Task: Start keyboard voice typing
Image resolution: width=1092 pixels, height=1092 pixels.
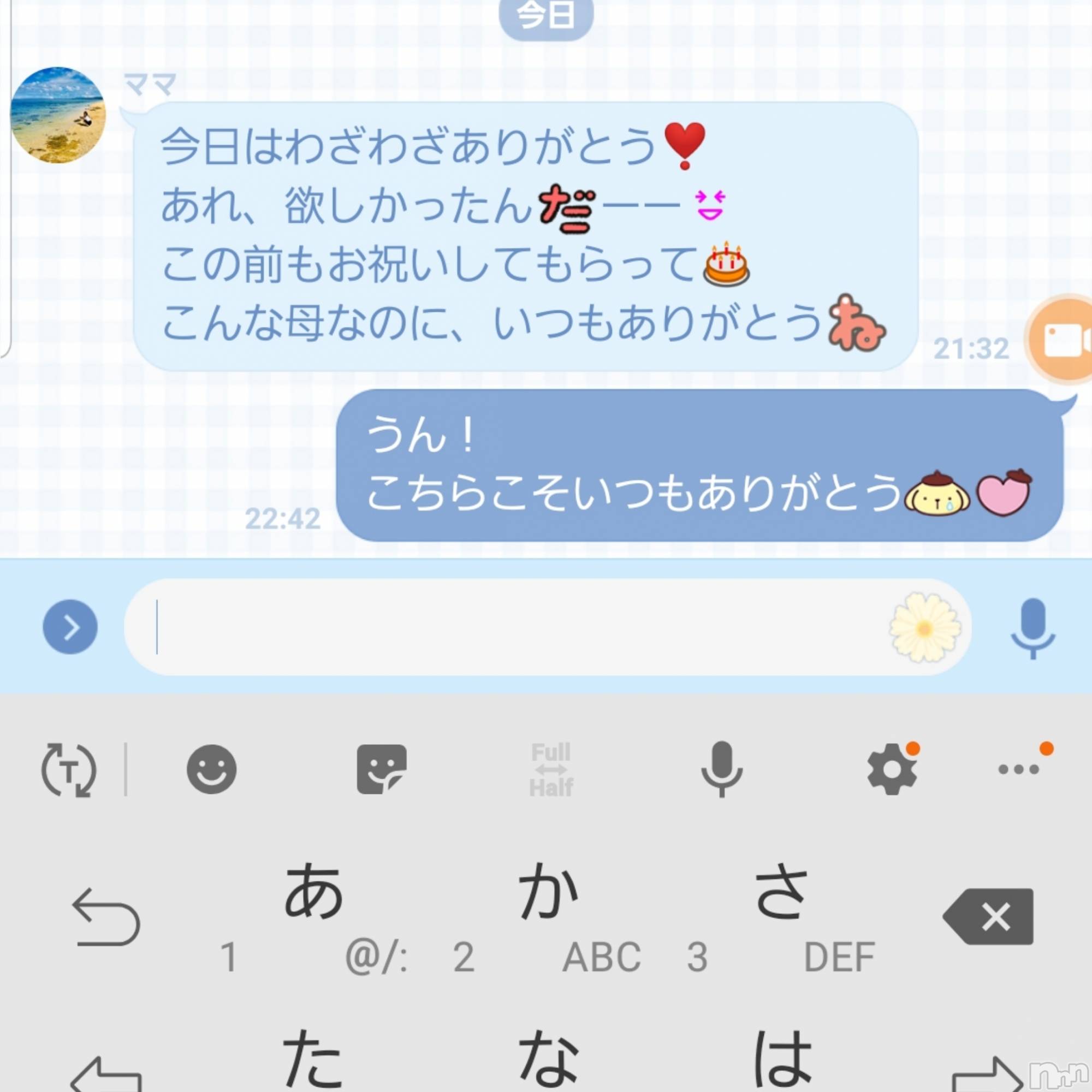Action: [722, 769]
